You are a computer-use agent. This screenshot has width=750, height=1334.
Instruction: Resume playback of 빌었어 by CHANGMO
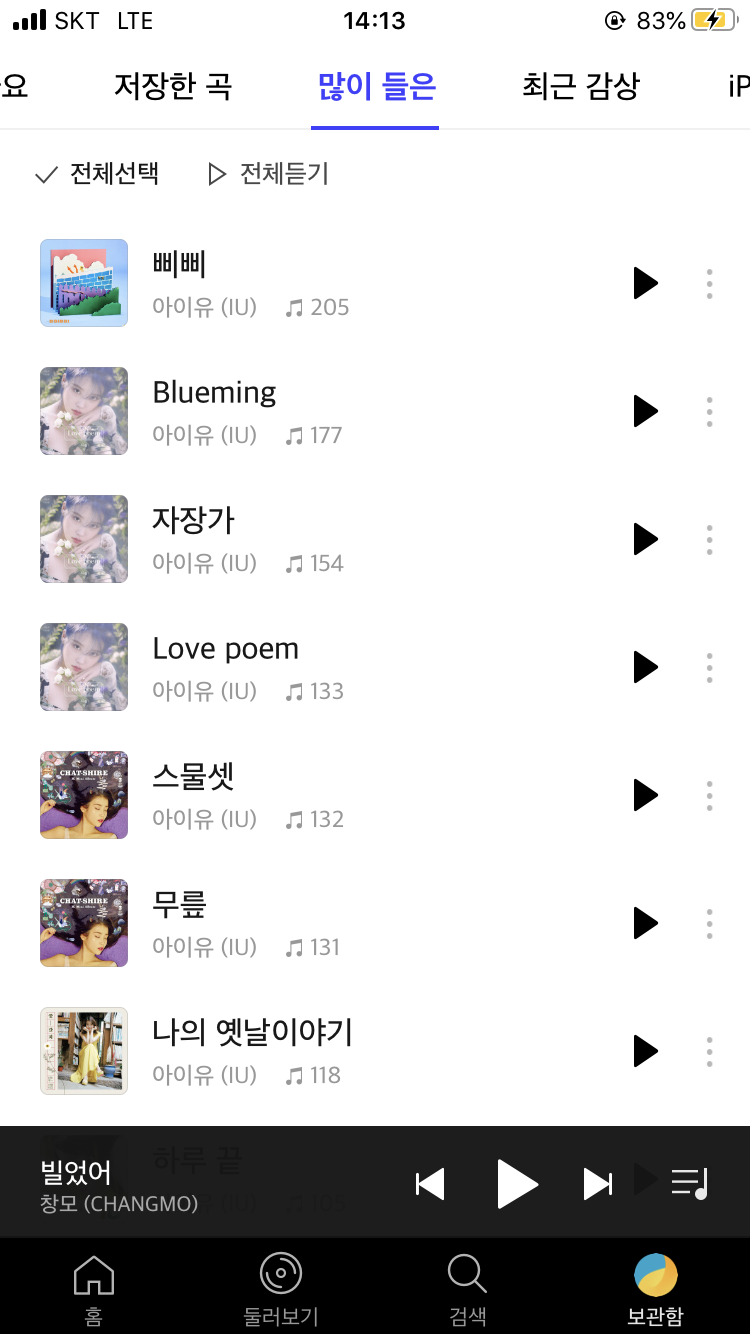[x=518, y=1182]
